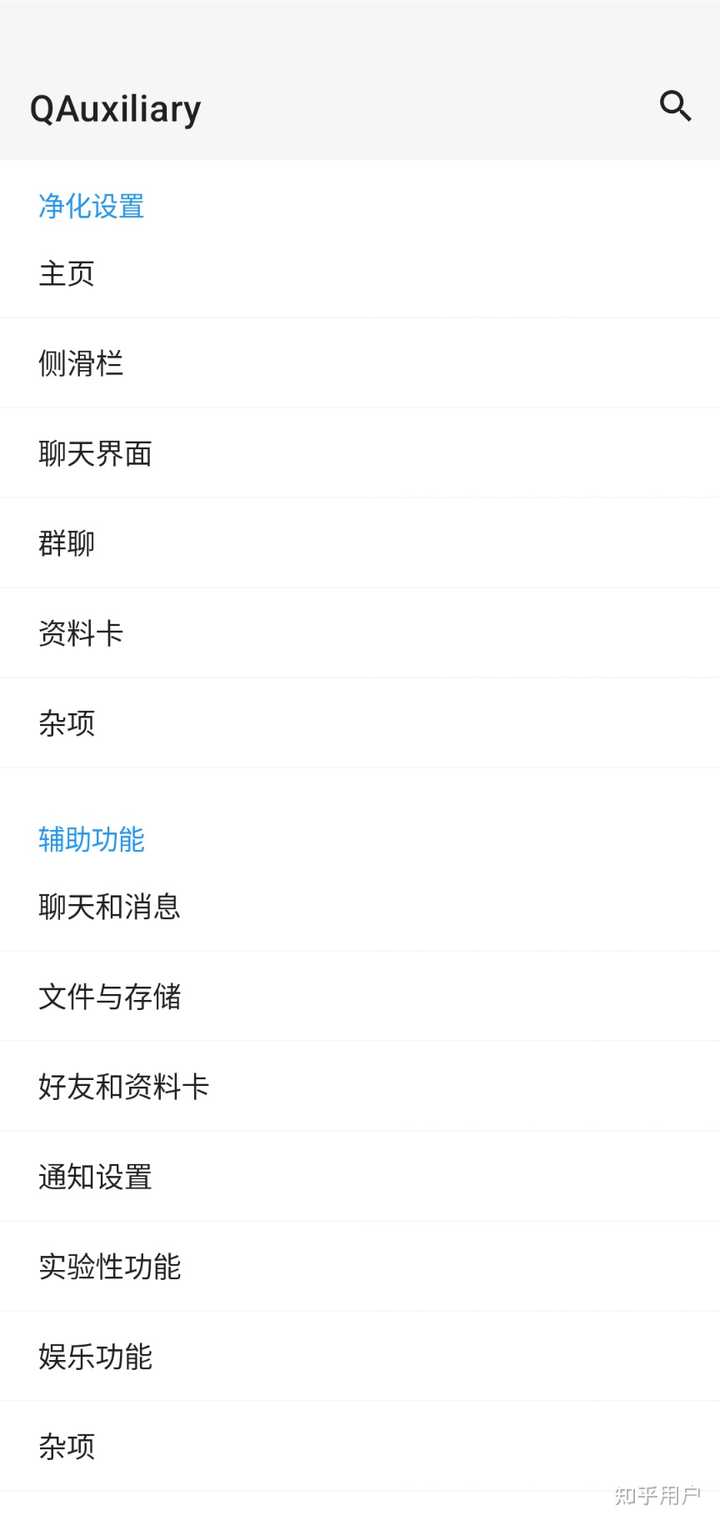Viewport: 720px width, 1520px height.
Task: View the 实验性功能 options
Action: pos(109,1267)
